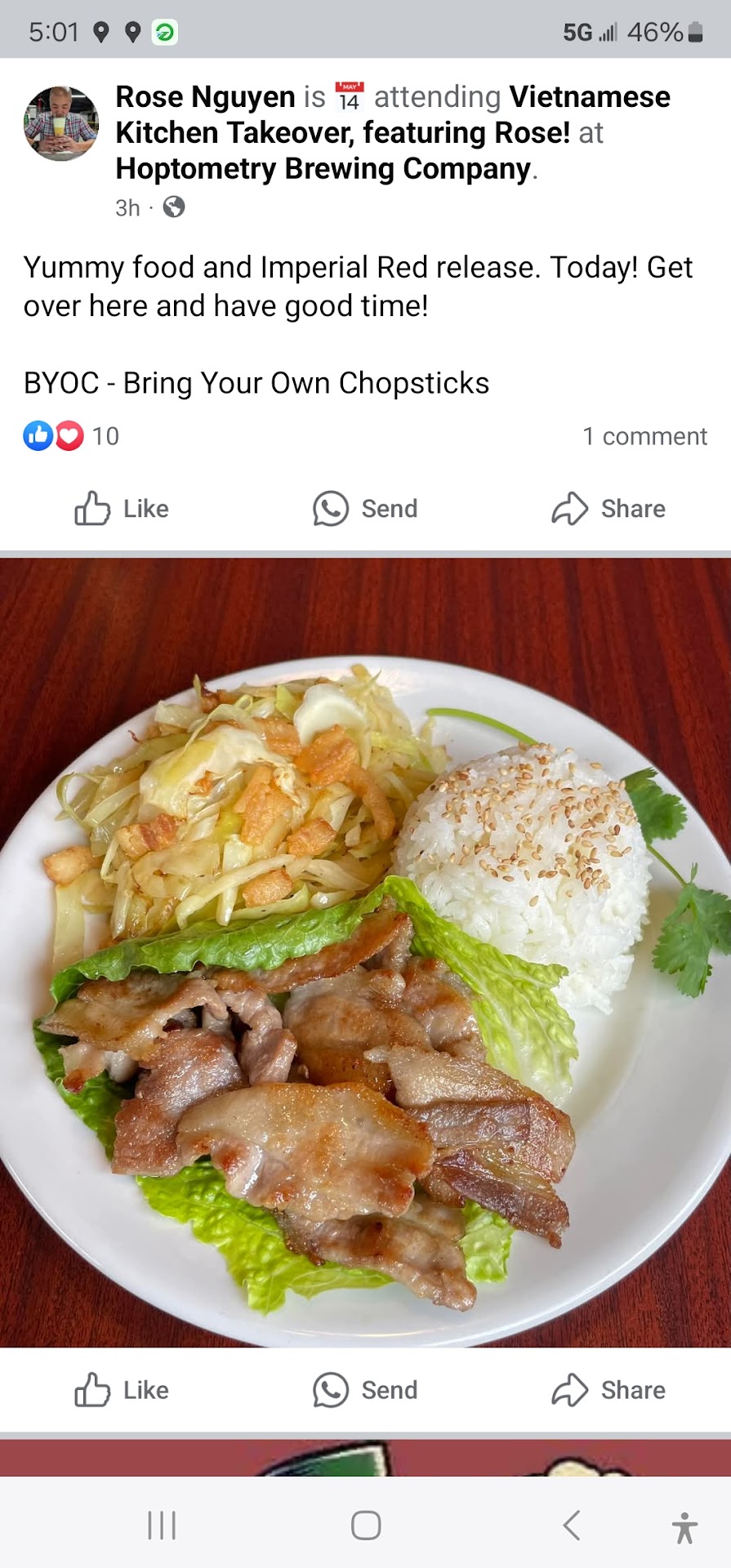Tap Share above the food photo

[608, 509]
